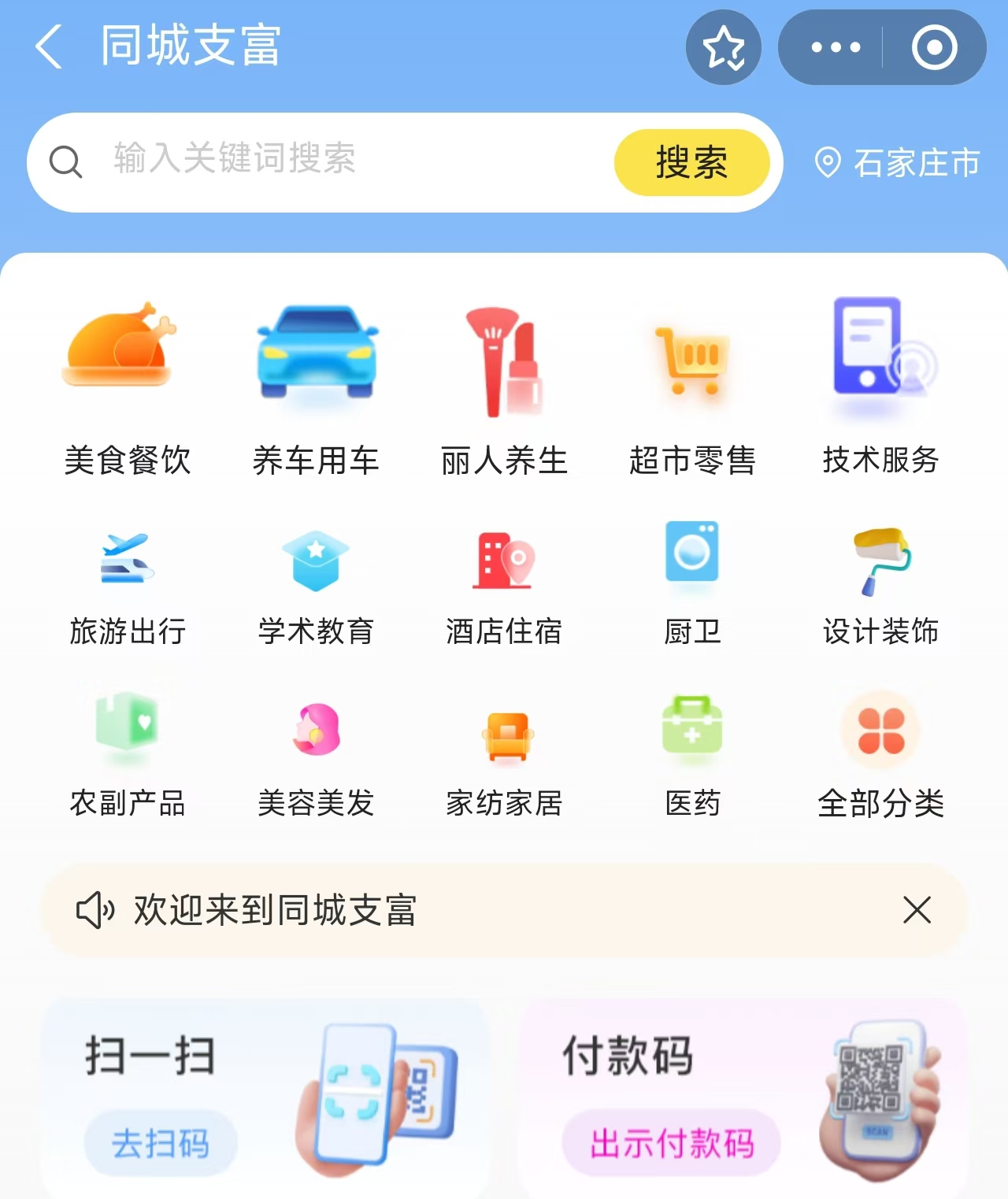
Task: Start scanning with 去扫码
Action: [161, 1143]
